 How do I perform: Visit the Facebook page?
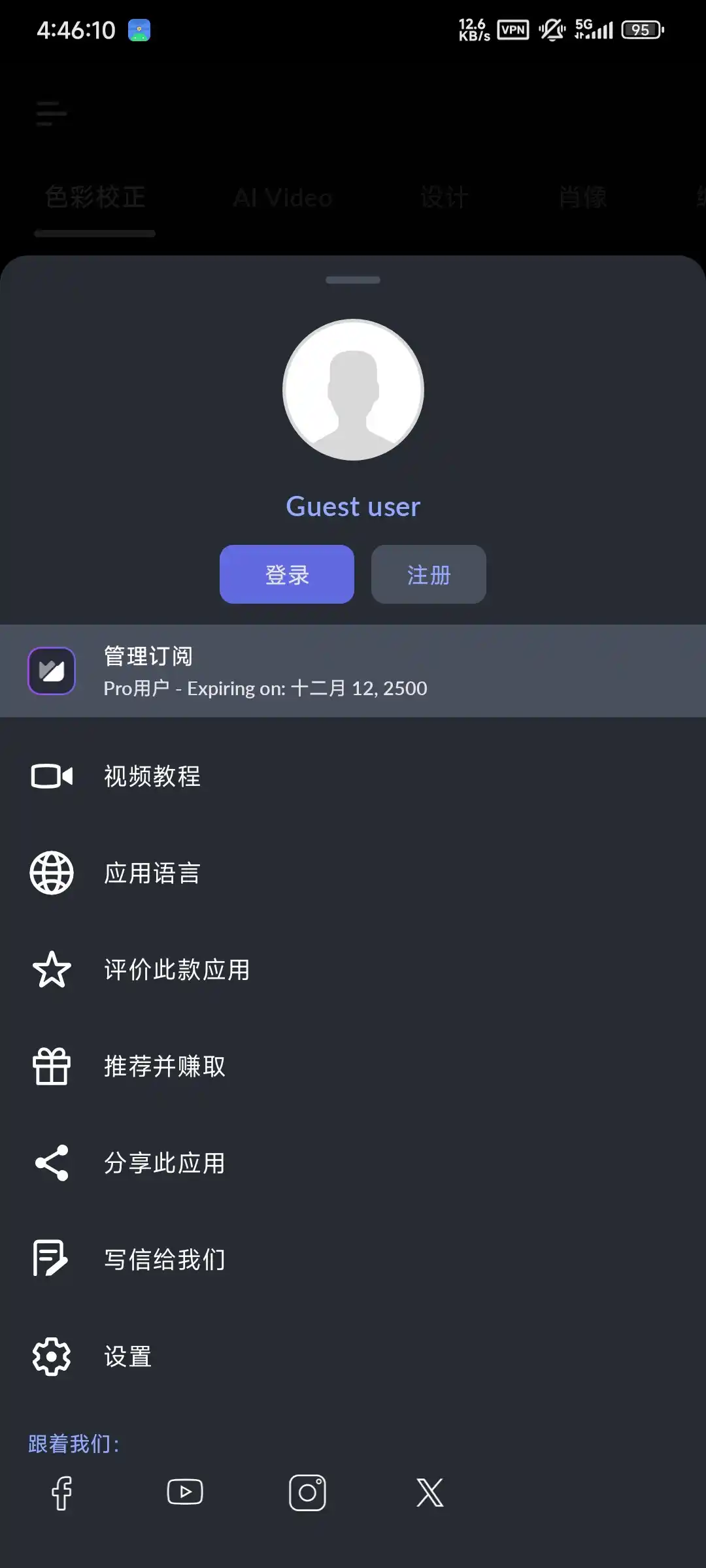coord(62,1493)
